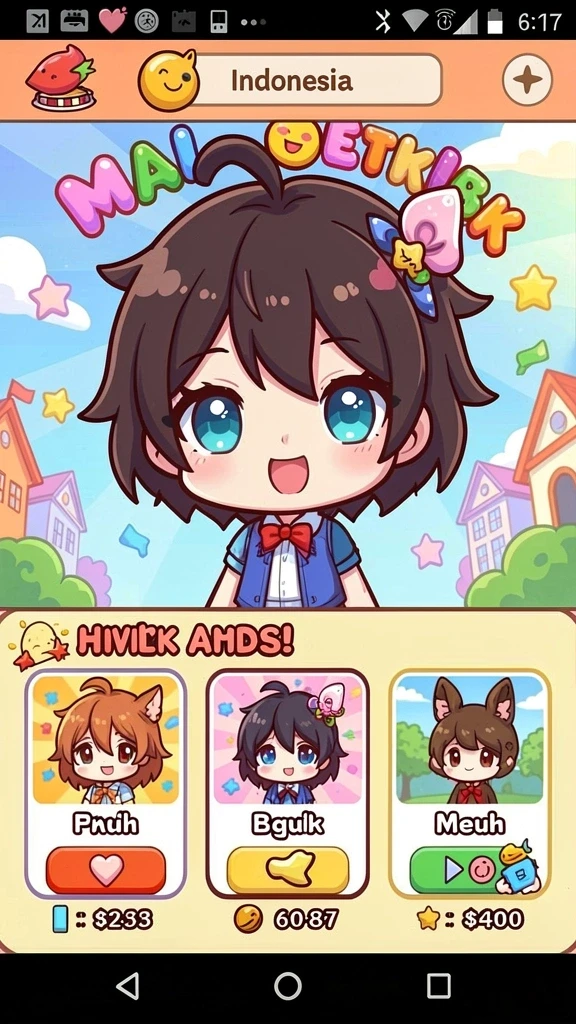Select the Bgulk character card

coord(288,784)
